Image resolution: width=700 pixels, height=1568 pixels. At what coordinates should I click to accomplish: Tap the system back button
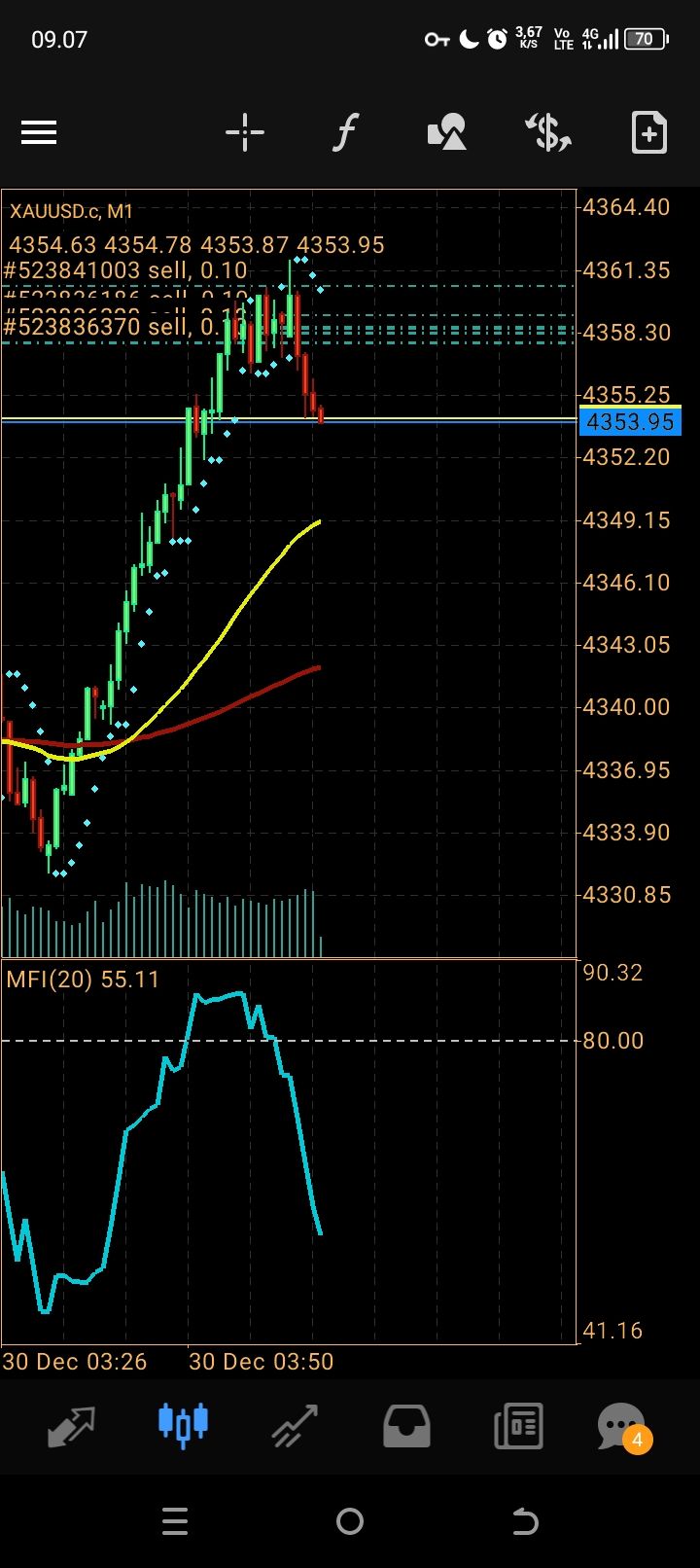525,1521
